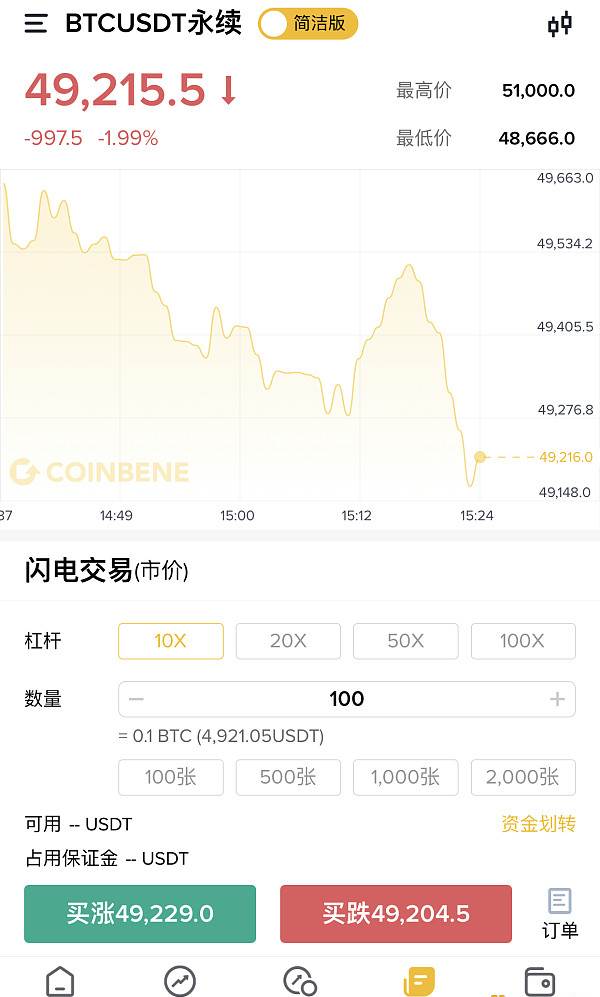
Task: Open the wallet tab
Action: pyautogui.click(x=540, y=981)
